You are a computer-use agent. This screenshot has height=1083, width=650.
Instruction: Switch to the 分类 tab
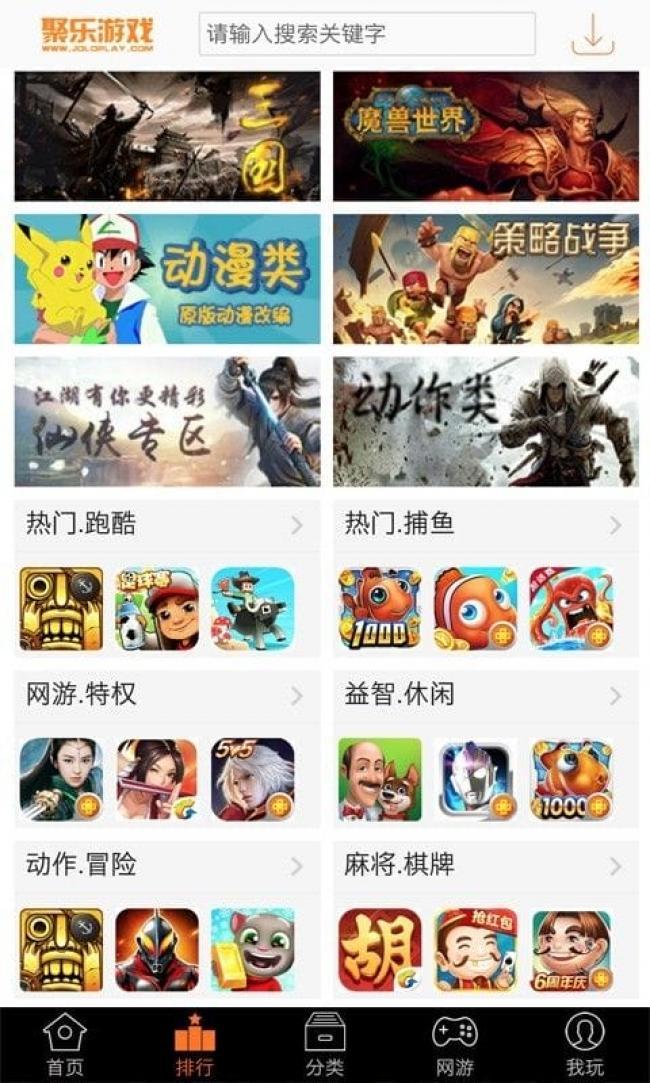[324, 1046]
